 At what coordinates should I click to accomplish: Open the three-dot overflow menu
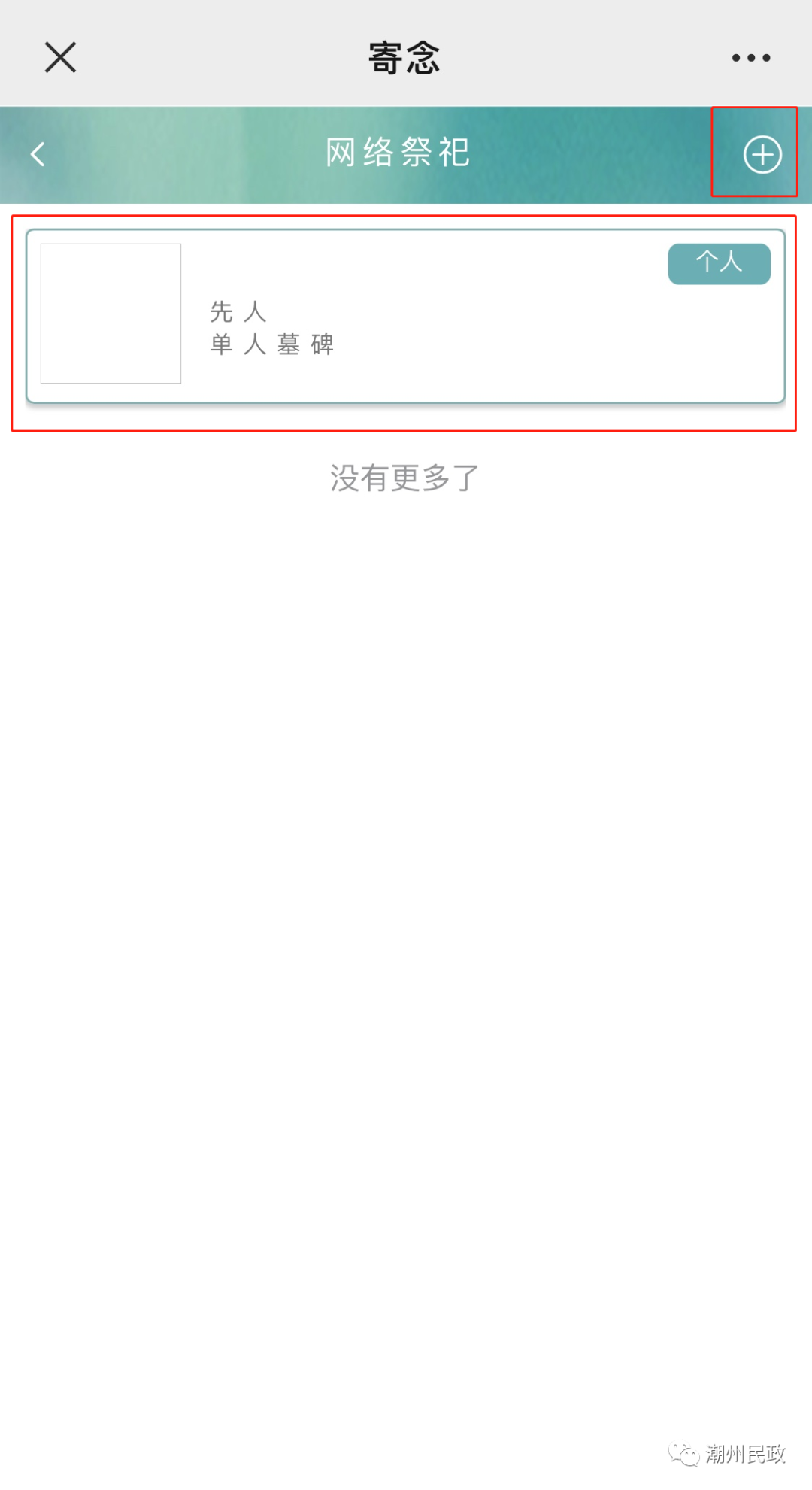tap(751, 58)
